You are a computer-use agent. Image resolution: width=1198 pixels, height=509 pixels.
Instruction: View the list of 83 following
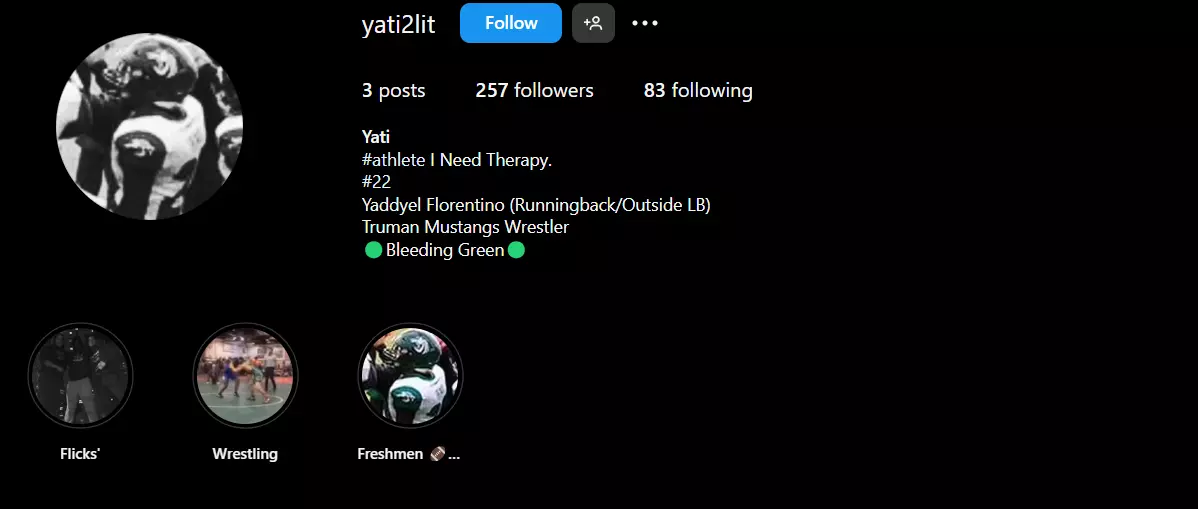(x=698, y=91)
